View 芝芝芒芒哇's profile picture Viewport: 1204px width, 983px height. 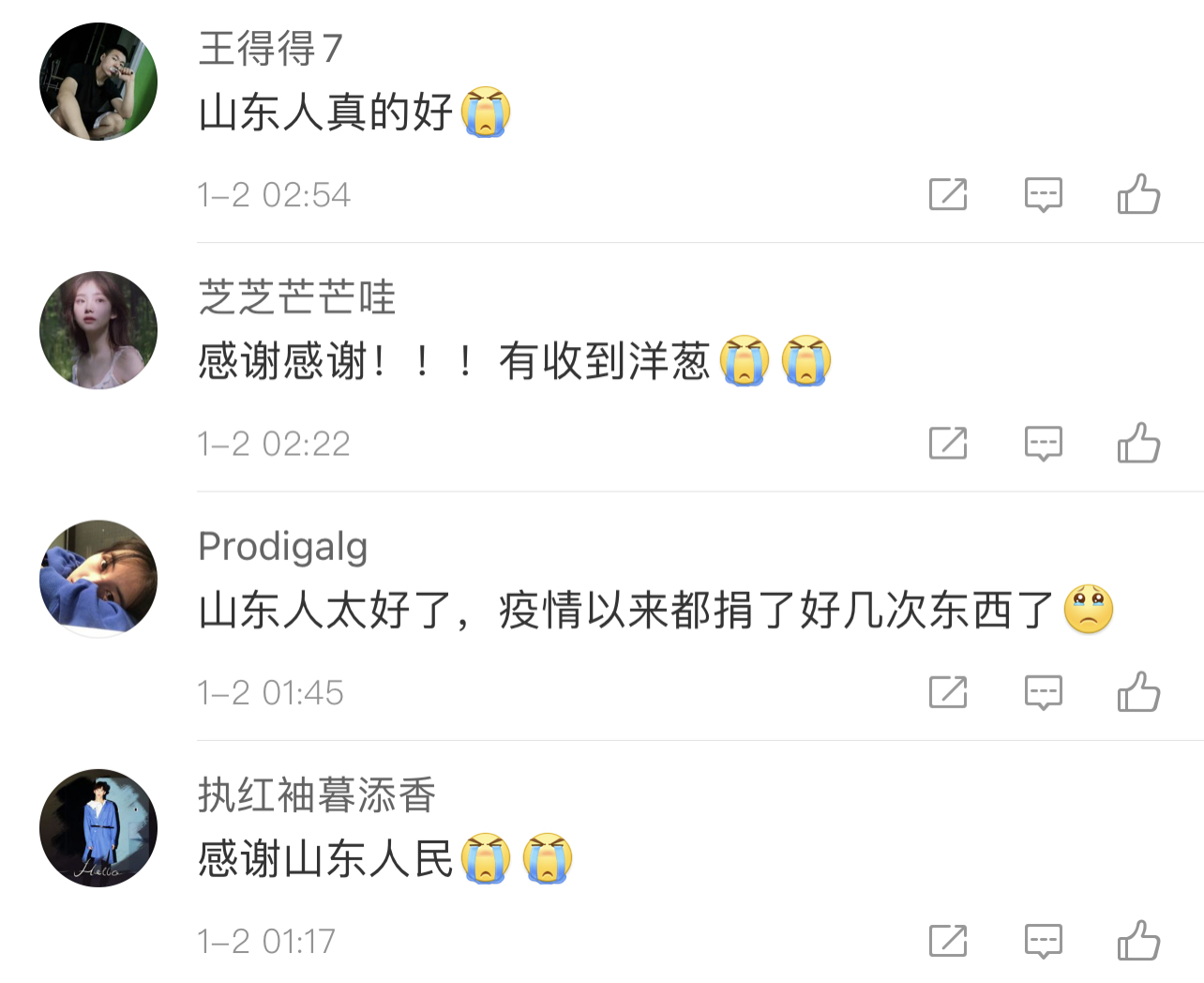(x=98, y=330)
